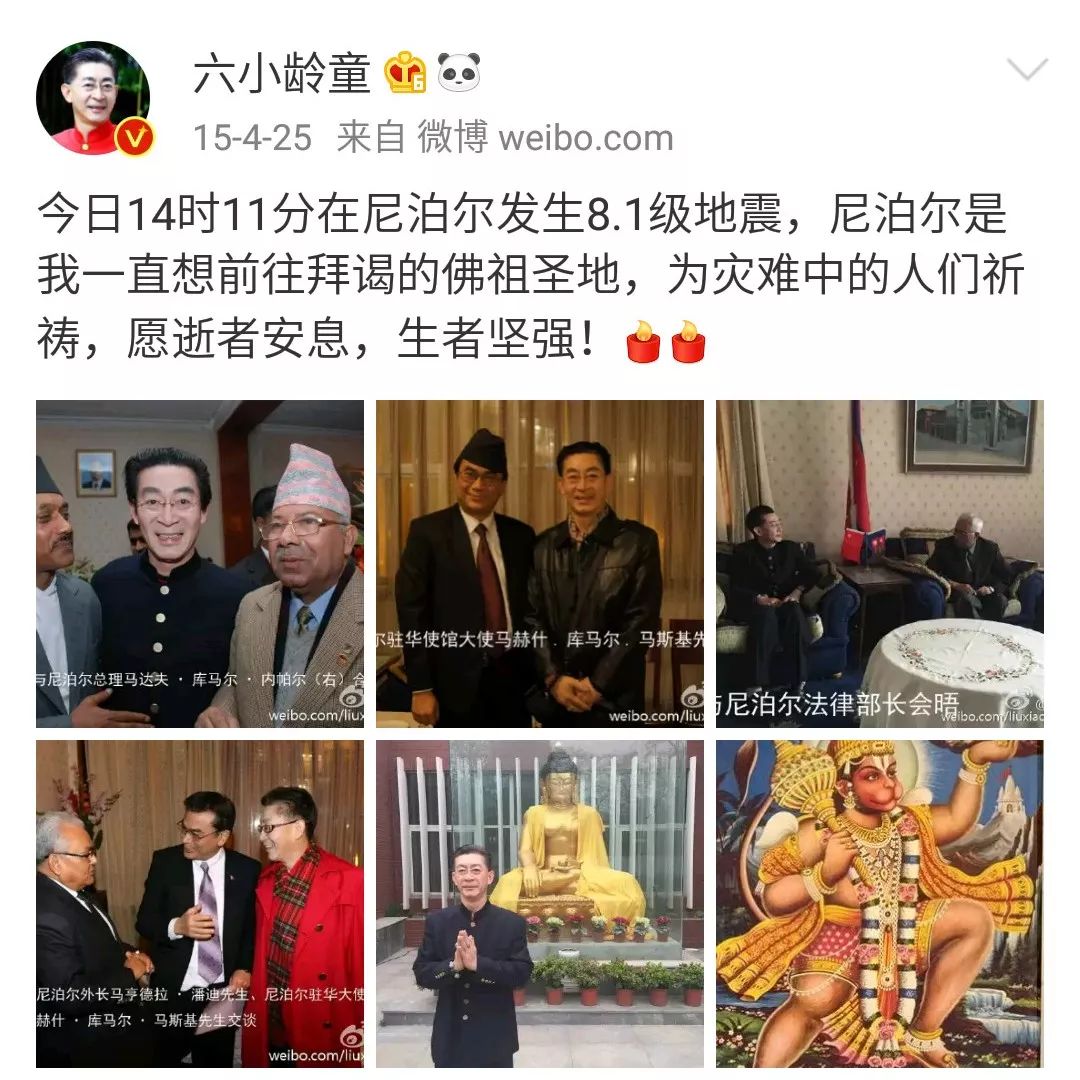Image resolution: width=1080 pixels, height=1080 pixels.
Task: Open photo with Nepal's prime minister
Action: pyautogui.click(x=200, y=563)
